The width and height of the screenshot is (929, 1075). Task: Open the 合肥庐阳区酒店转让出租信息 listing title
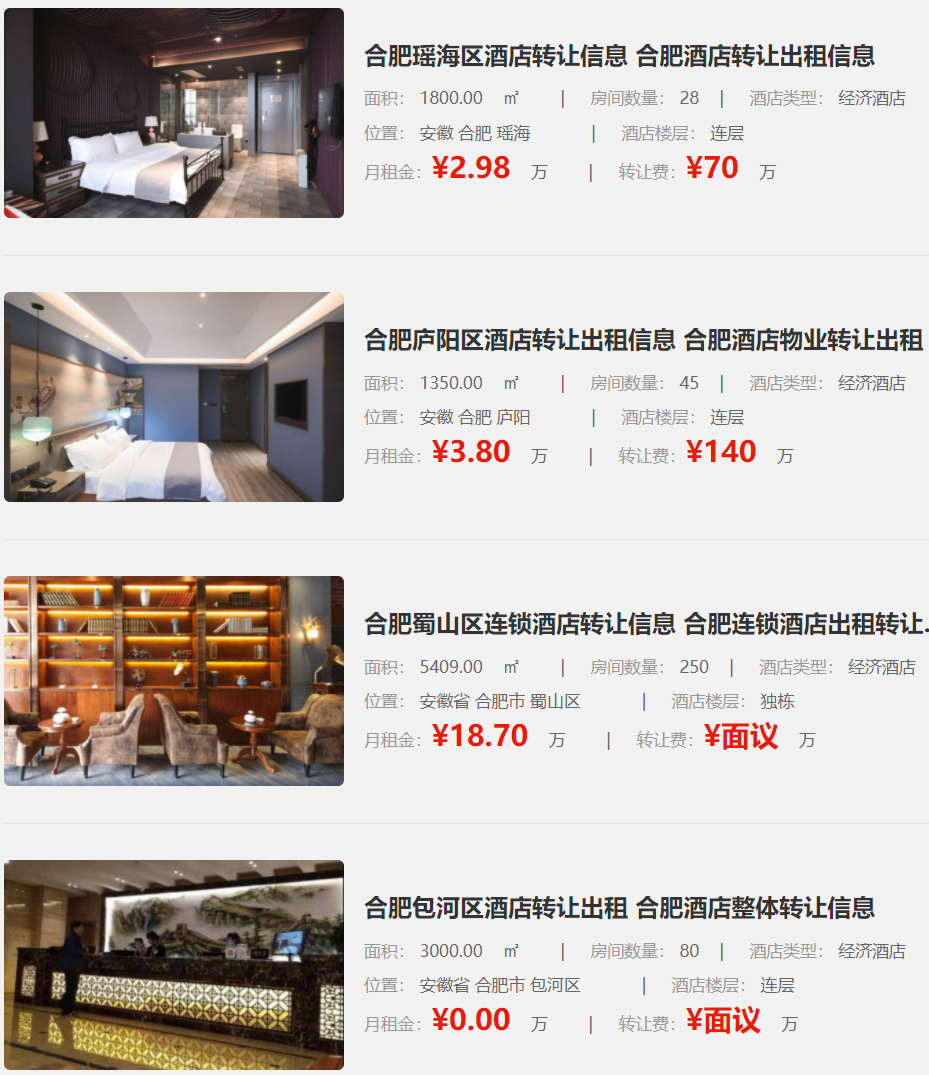tap(643, 340)
